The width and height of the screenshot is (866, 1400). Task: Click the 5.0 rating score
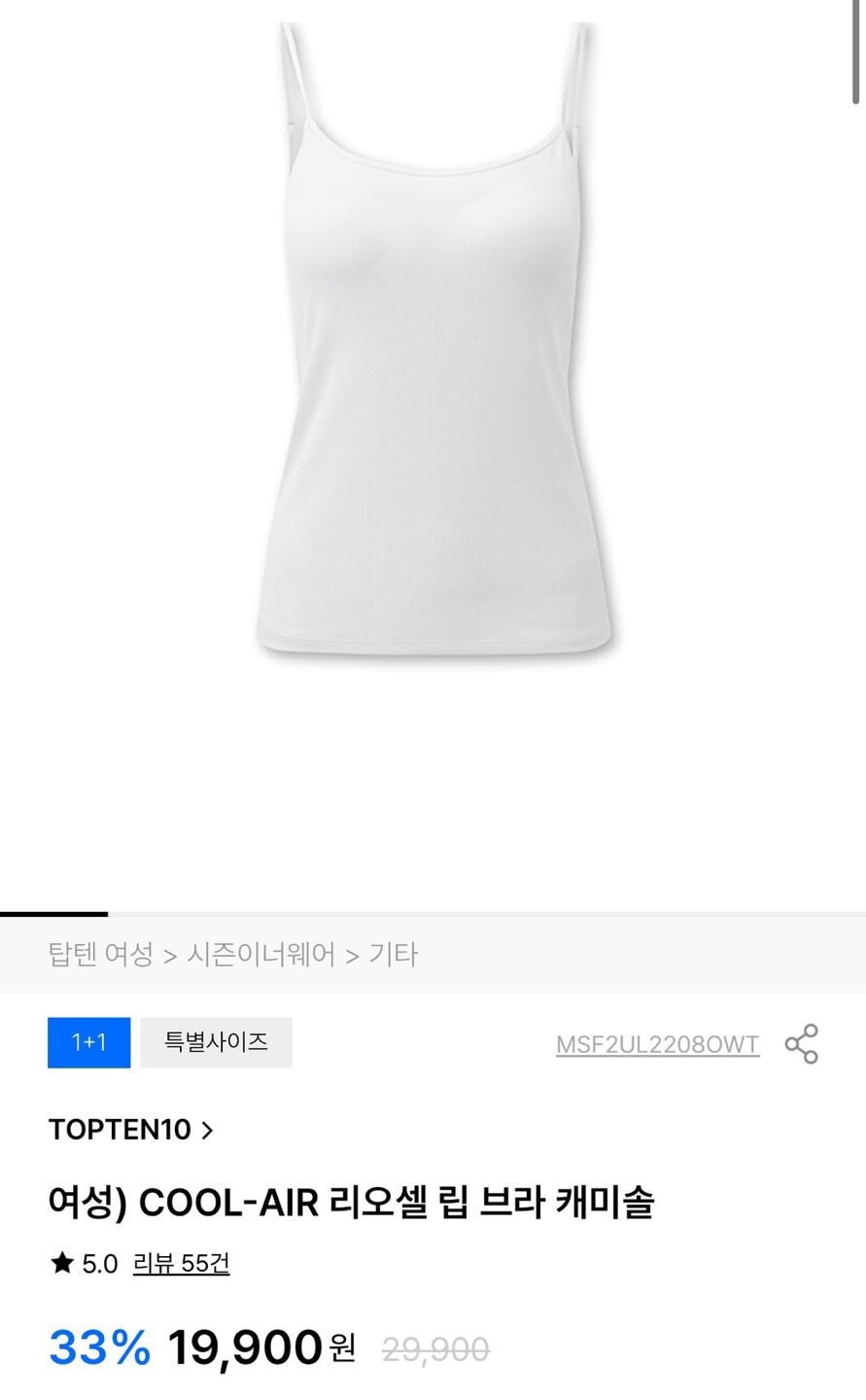pos(102,1263)
